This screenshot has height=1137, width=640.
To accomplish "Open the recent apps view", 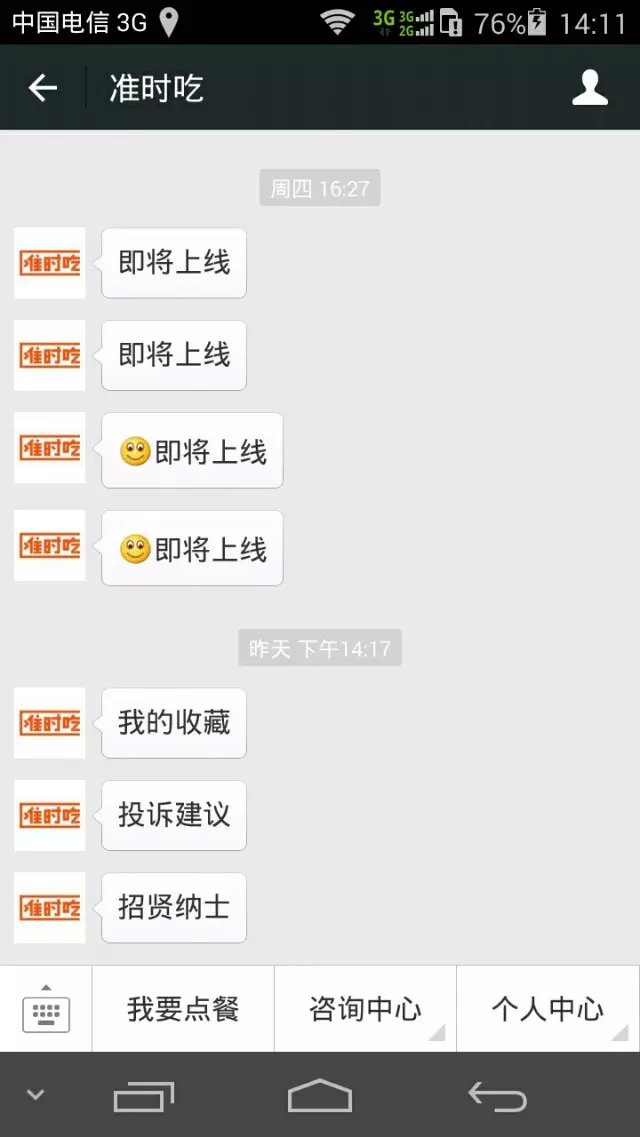I will [144, 1096].
